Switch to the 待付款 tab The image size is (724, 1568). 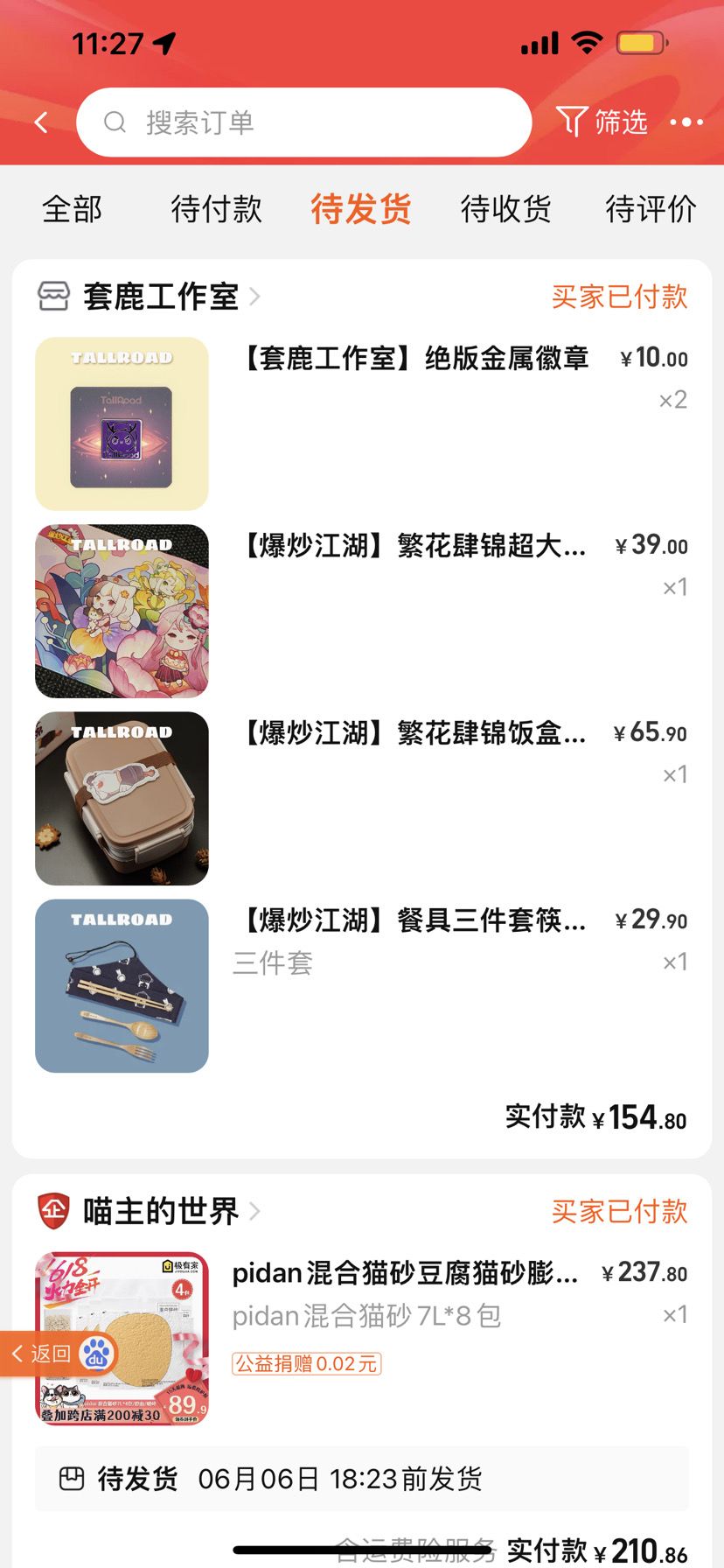(x=216, y=209)
